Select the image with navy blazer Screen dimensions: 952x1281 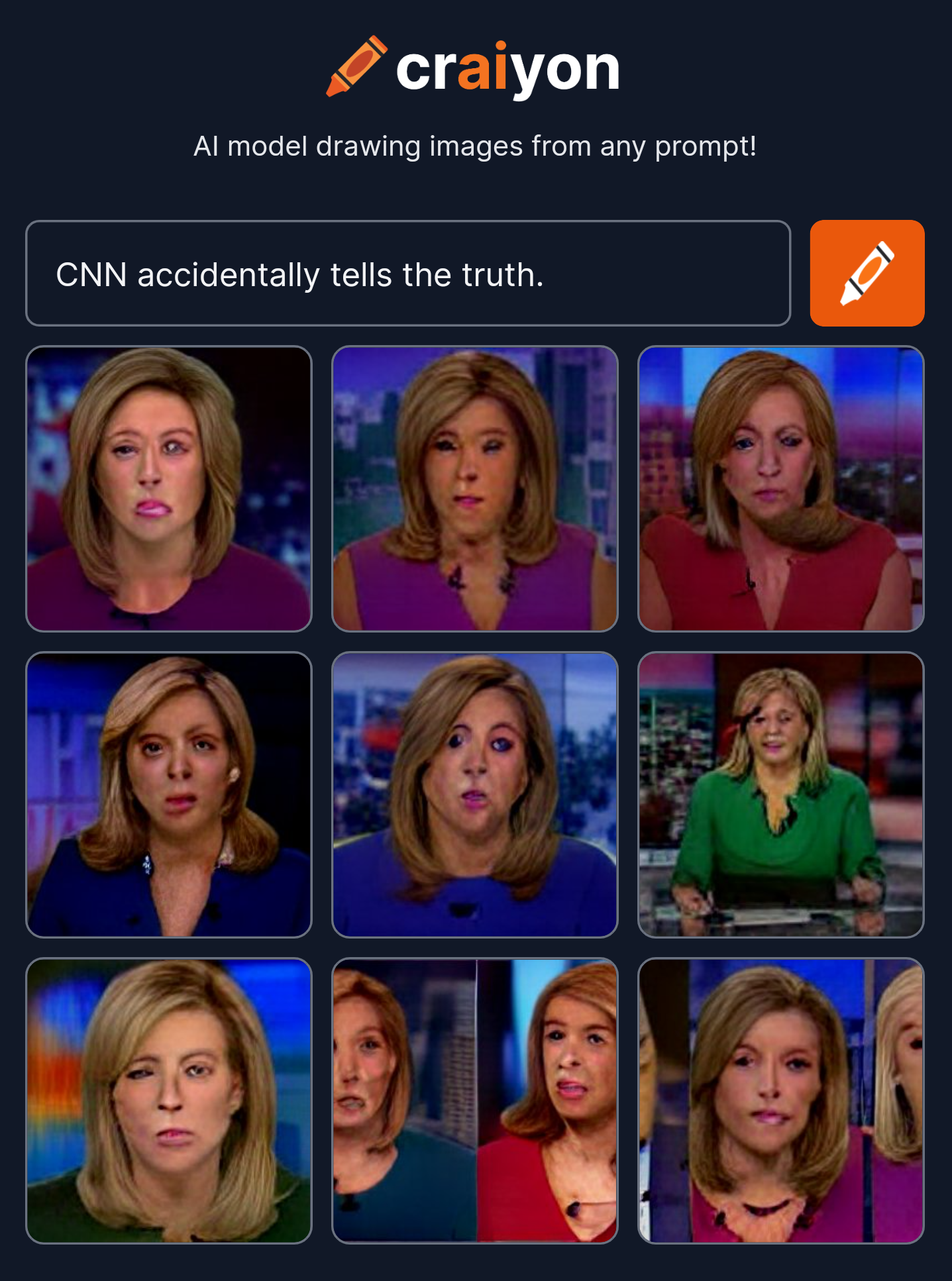tap(169, 795)
